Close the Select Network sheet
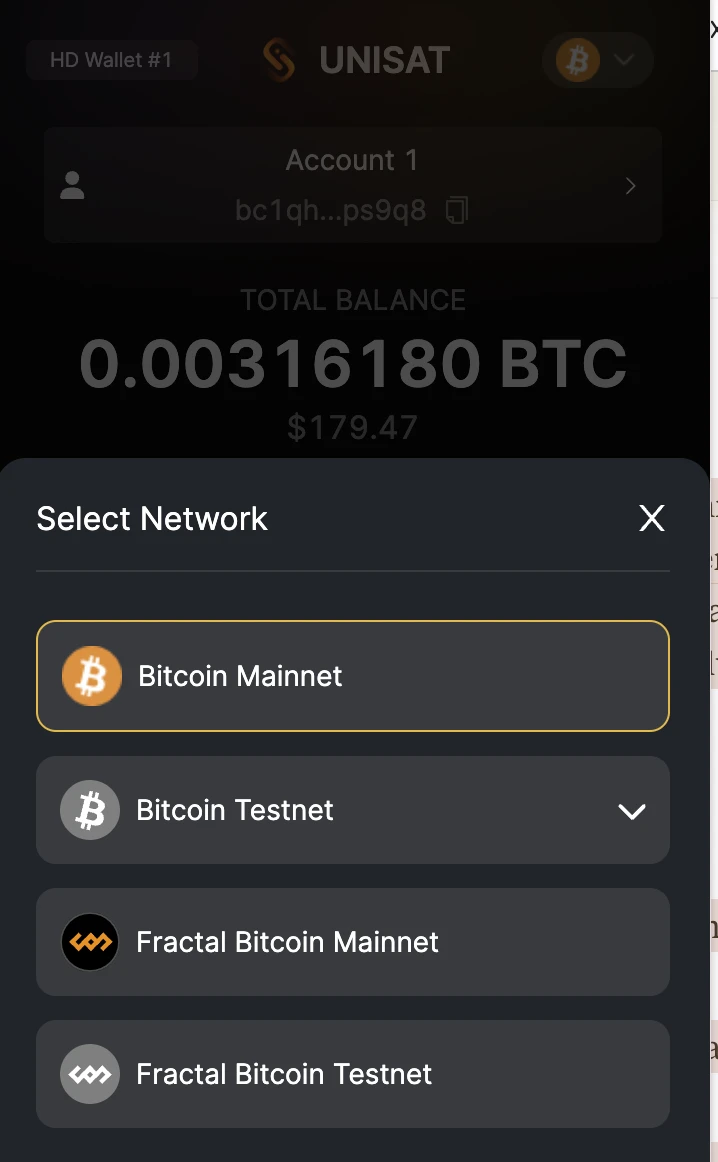Image resolution: width=718 pixels, height=1162 pixels. pyautogui.click(x=652, y=518)
